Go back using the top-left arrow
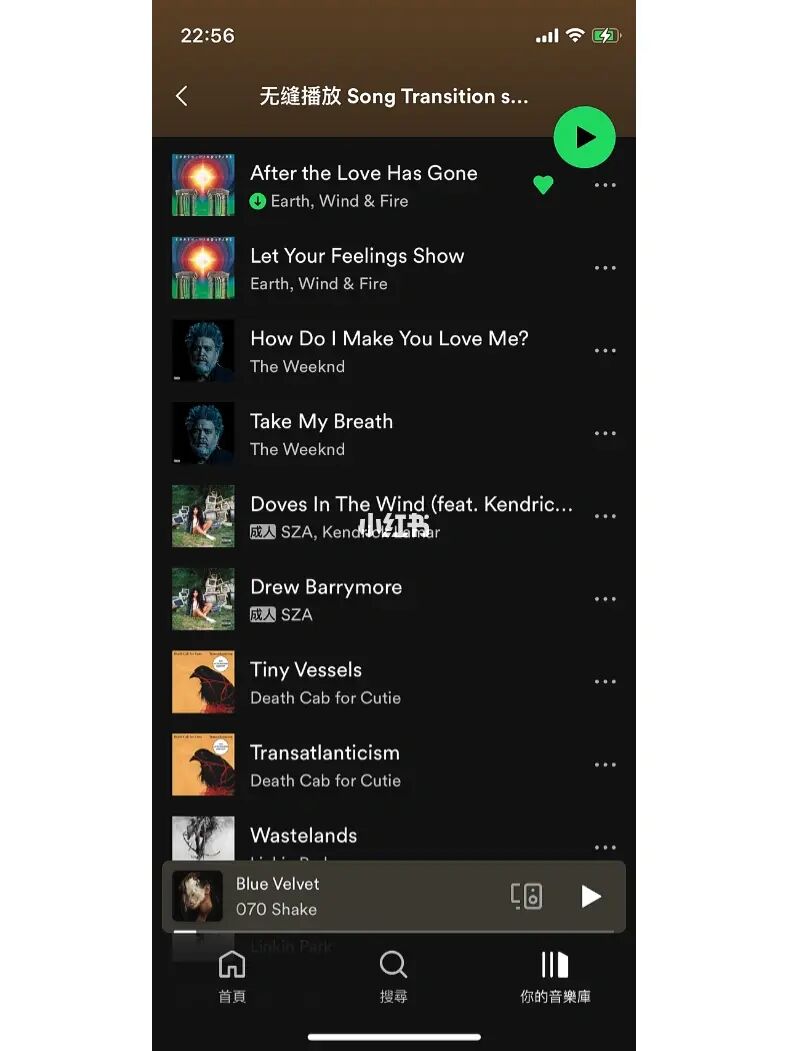This screenshot has width=788, height=1051. pos(181,96)
